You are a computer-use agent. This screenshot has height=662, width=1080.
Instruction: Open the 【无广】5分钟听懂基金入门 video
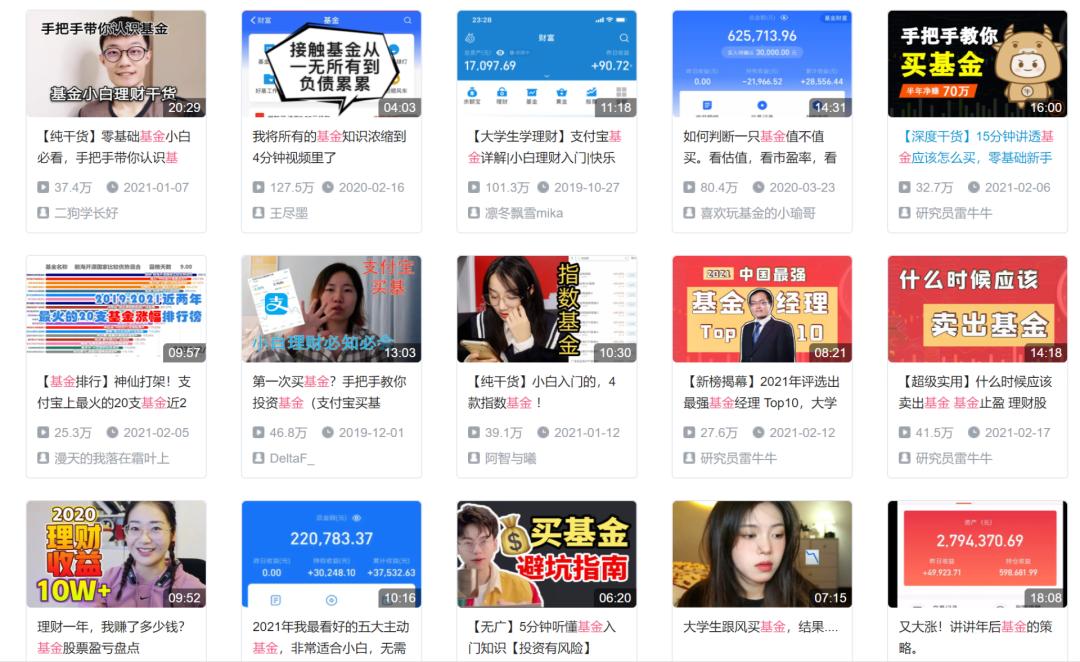click(546, 554)
